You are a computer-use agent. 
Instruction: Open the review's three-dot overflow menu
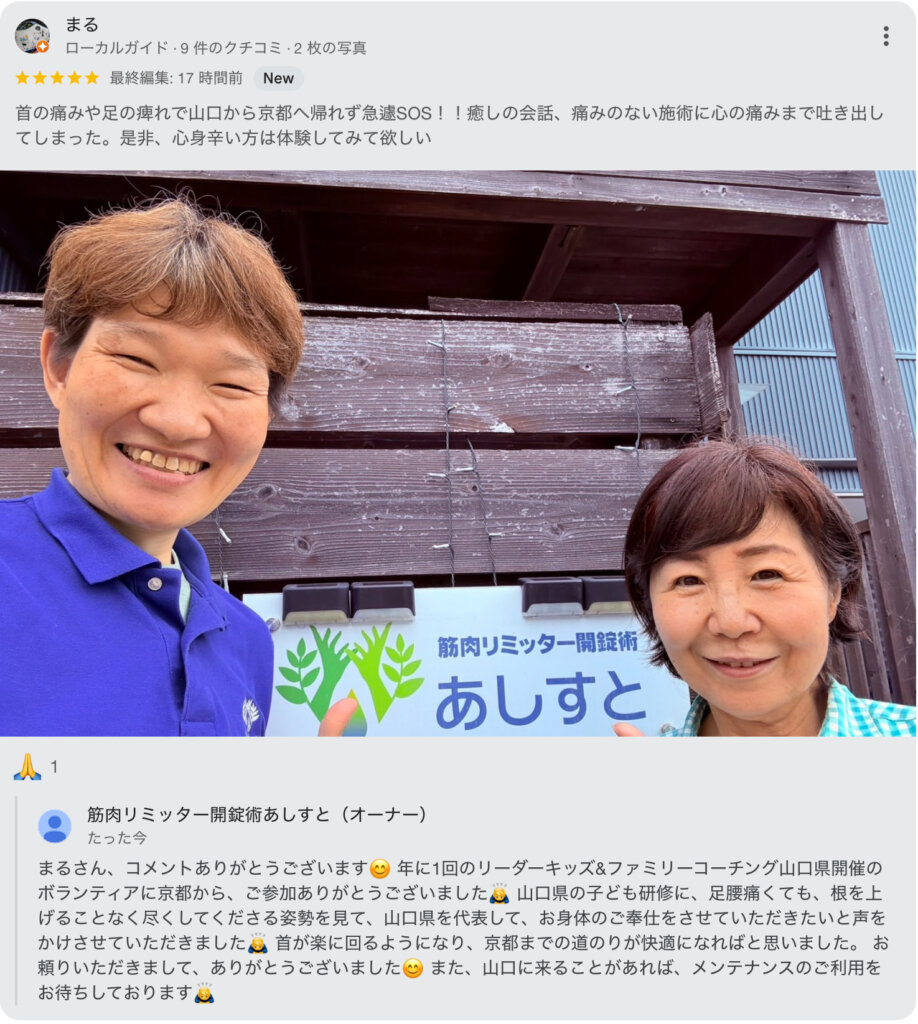pyautogui.click(x=885, y=37)
